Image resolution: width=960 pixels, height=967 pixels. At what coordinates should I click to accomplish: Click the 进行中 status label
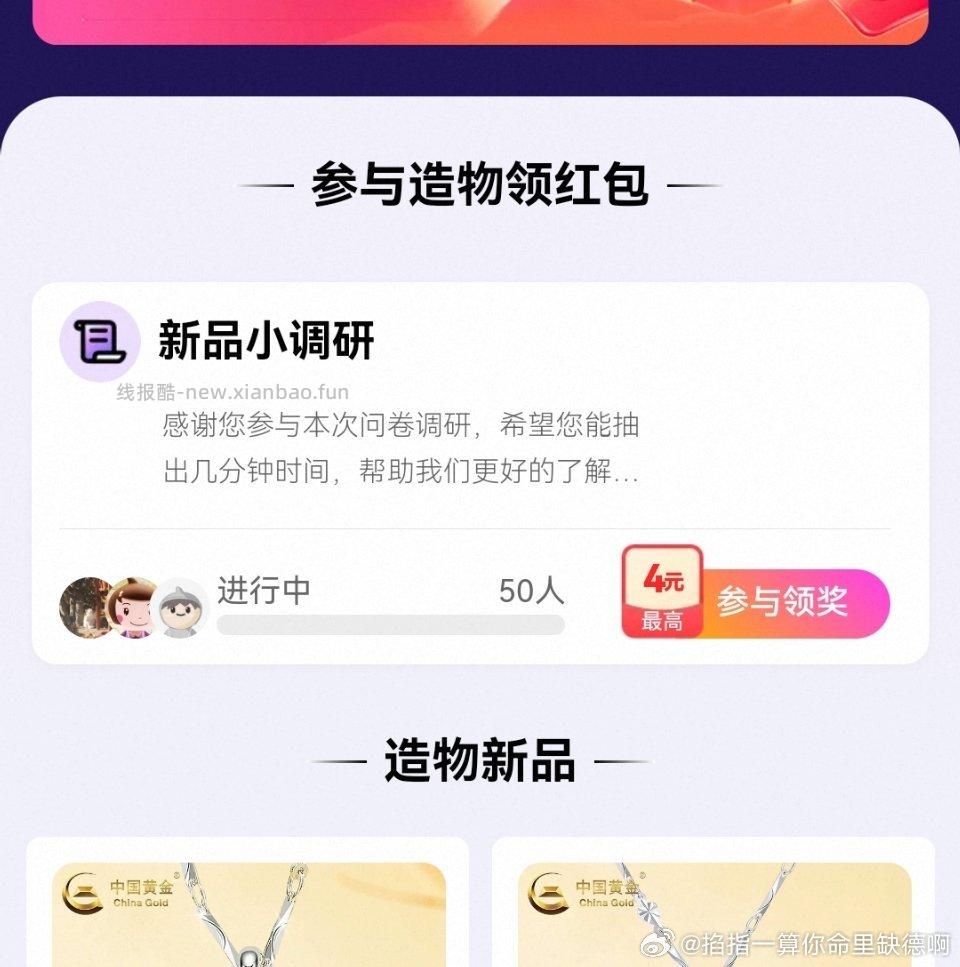(x=262, y=592)
